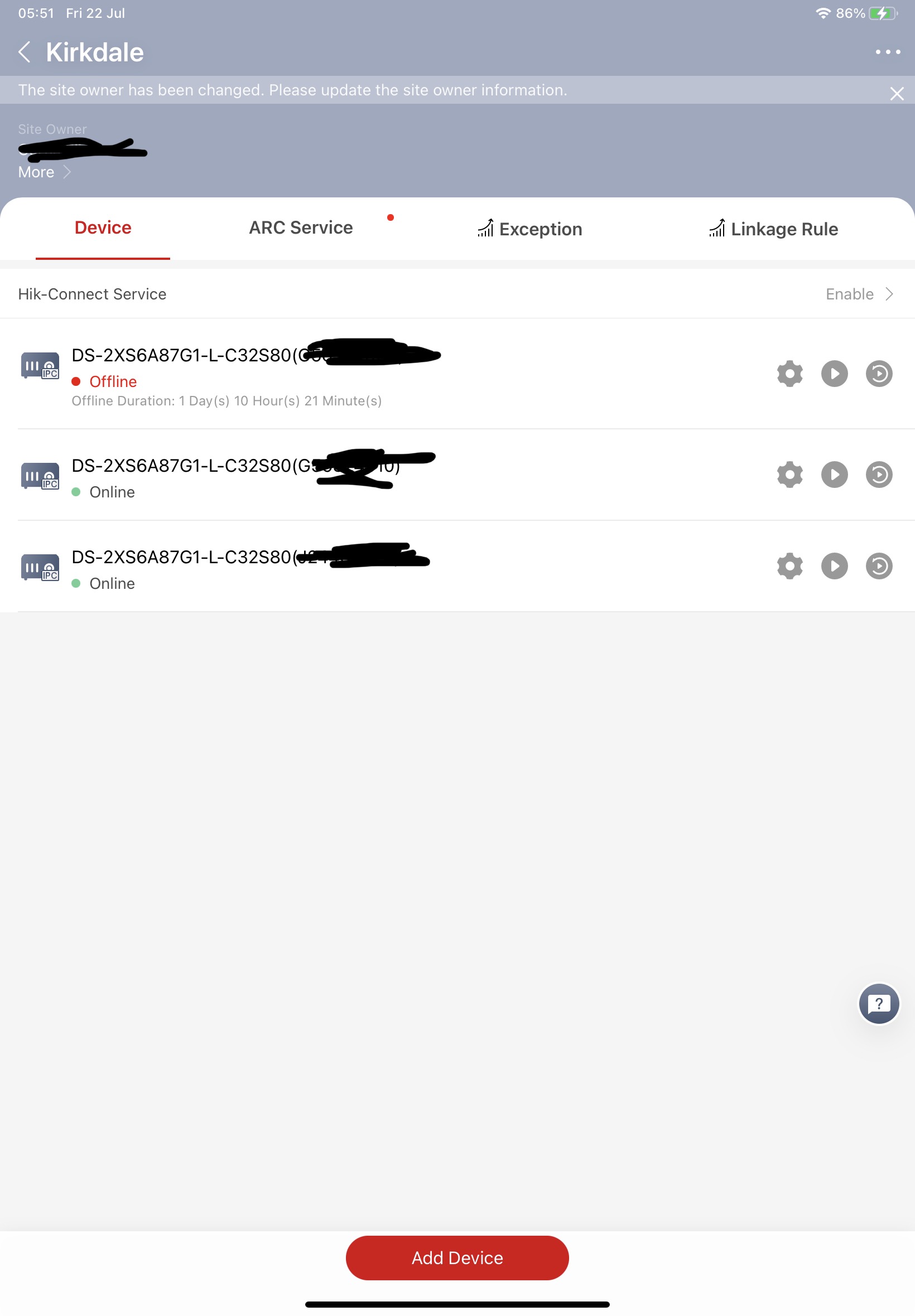Image resolution: width=915 pixels, height=1316 pixels.
Task: Open More site owner details
Action: point(44,172)
